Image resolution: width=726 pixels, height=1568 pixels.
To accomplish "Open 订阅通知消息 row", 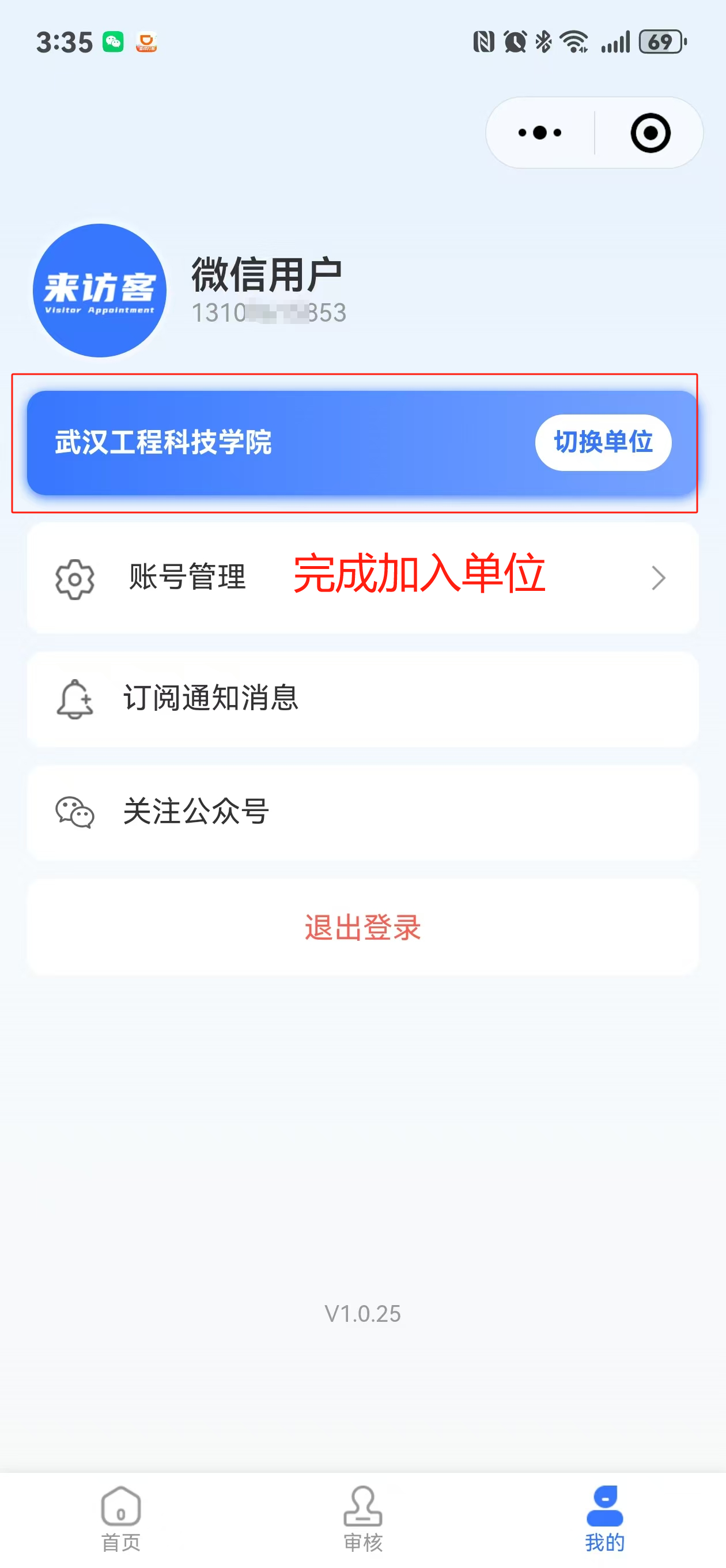I will pos(362,698).
